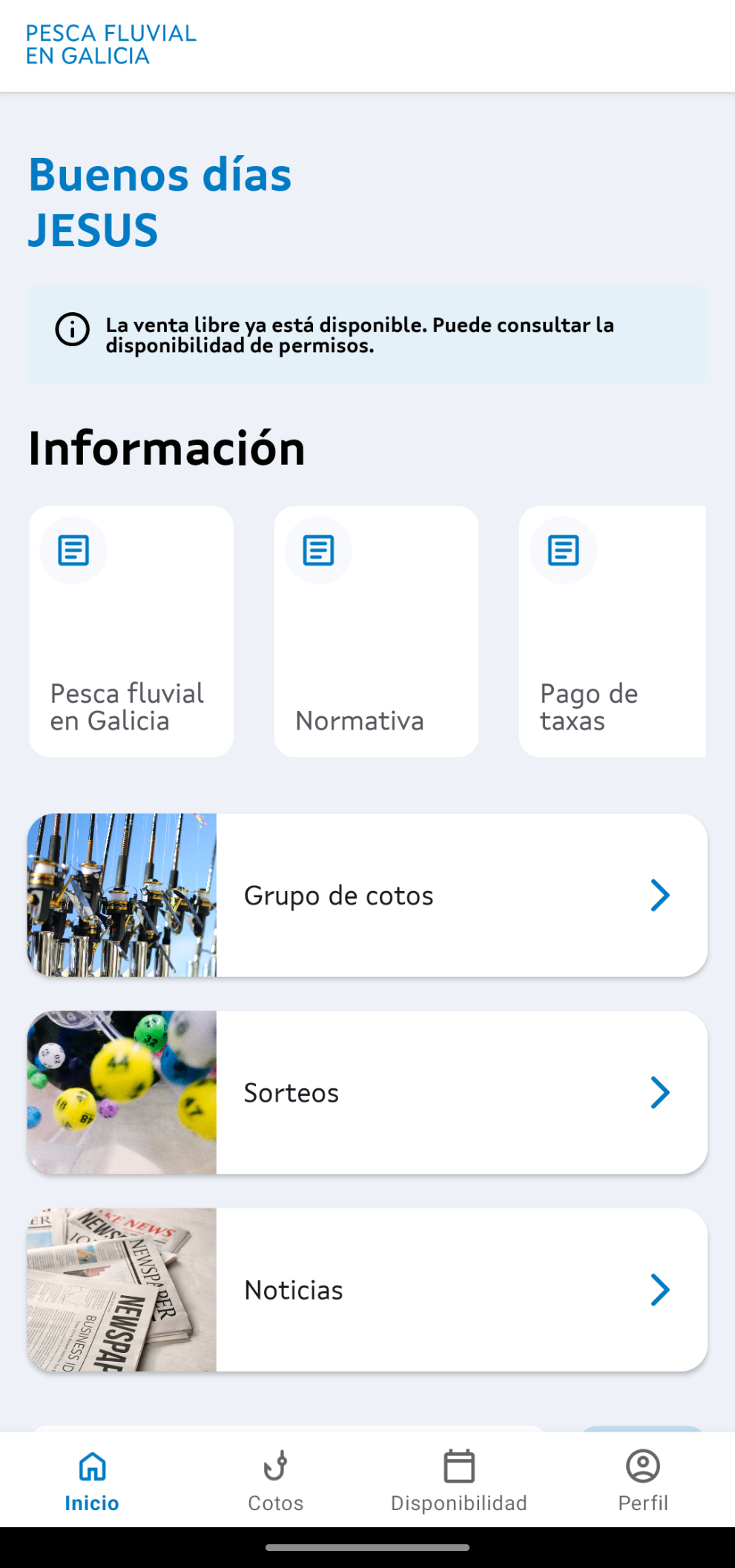Screen dimensions: 735x1568
Task: Open the Normativa card
Action: [375, 631]
